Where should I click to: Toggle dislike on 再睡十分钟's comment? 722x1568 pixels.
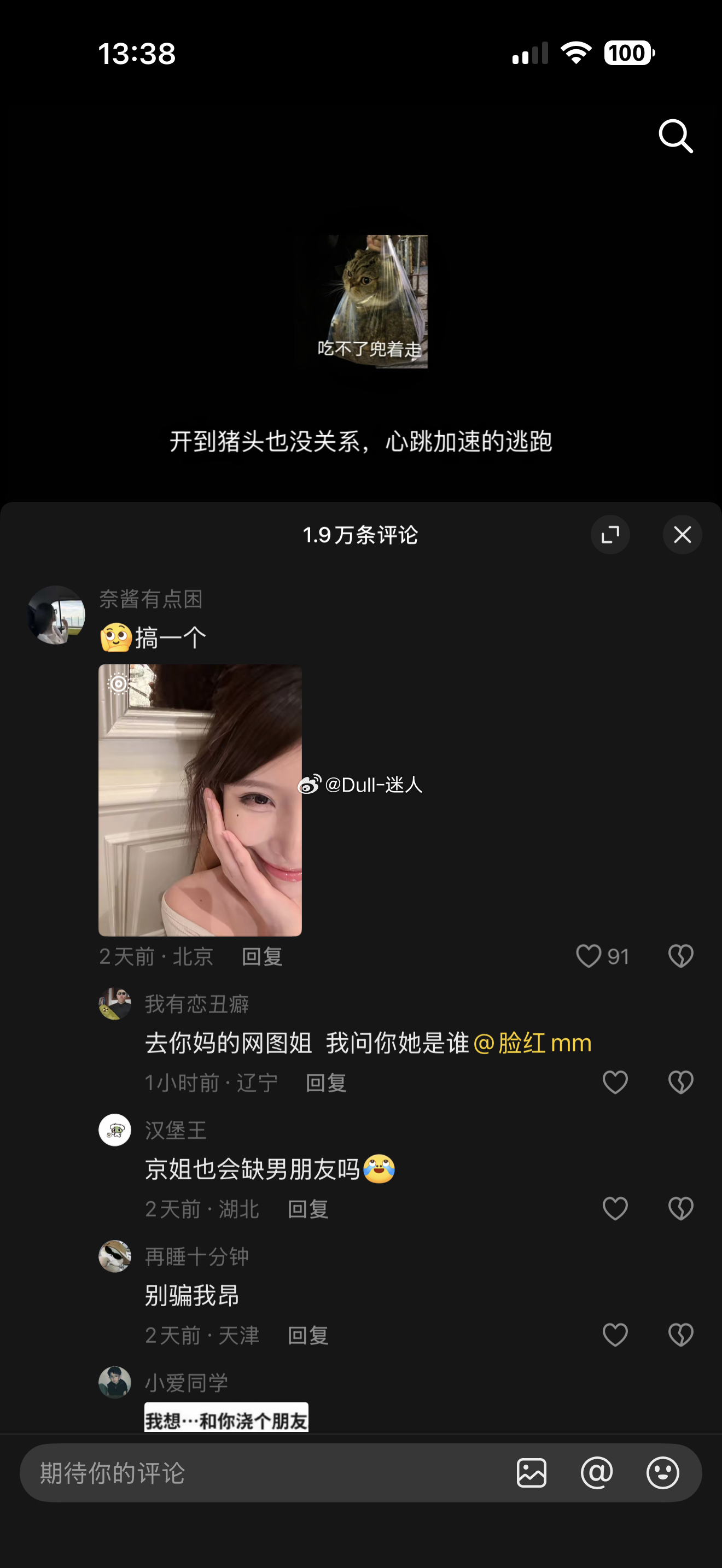[x=680, y=1335]
